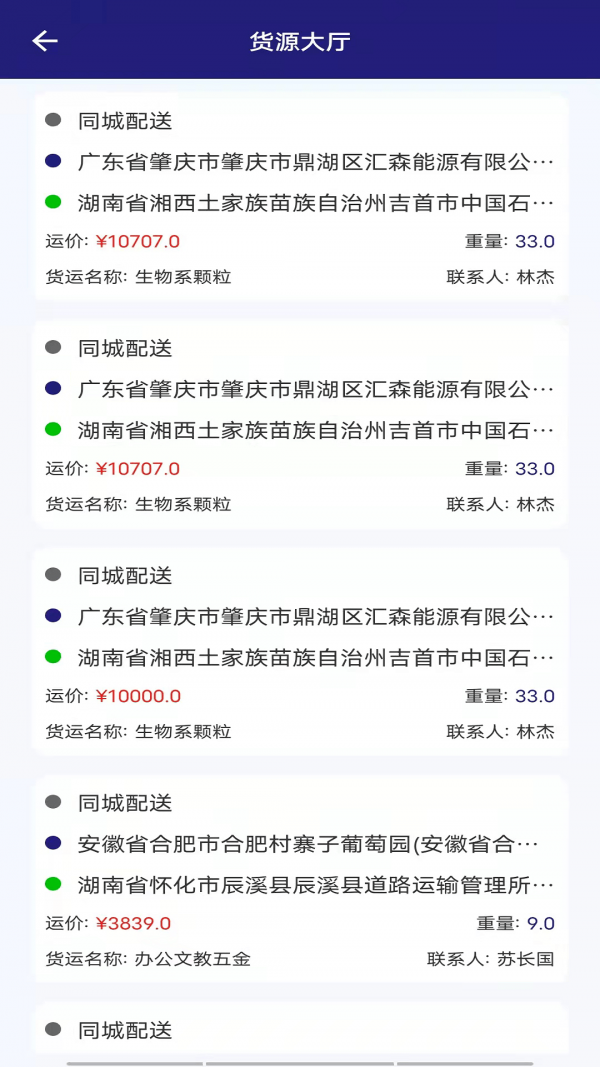
Task: Open 苏长国's 办公文教五金 freight order
Action: pyautogui.click(x=300, y=879)
